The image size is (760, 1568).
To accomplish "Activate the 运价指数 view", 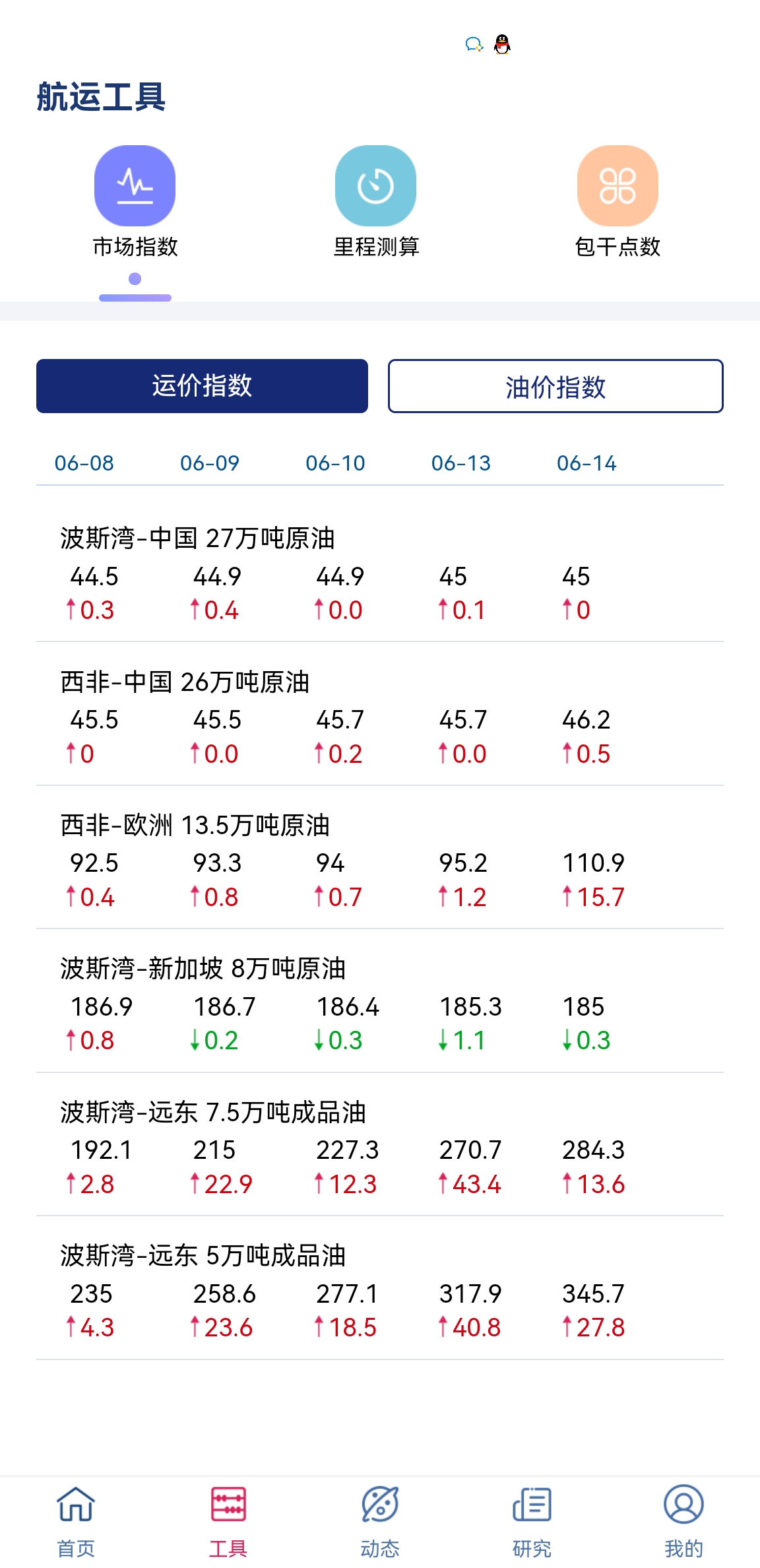I will tap(202, 387).
